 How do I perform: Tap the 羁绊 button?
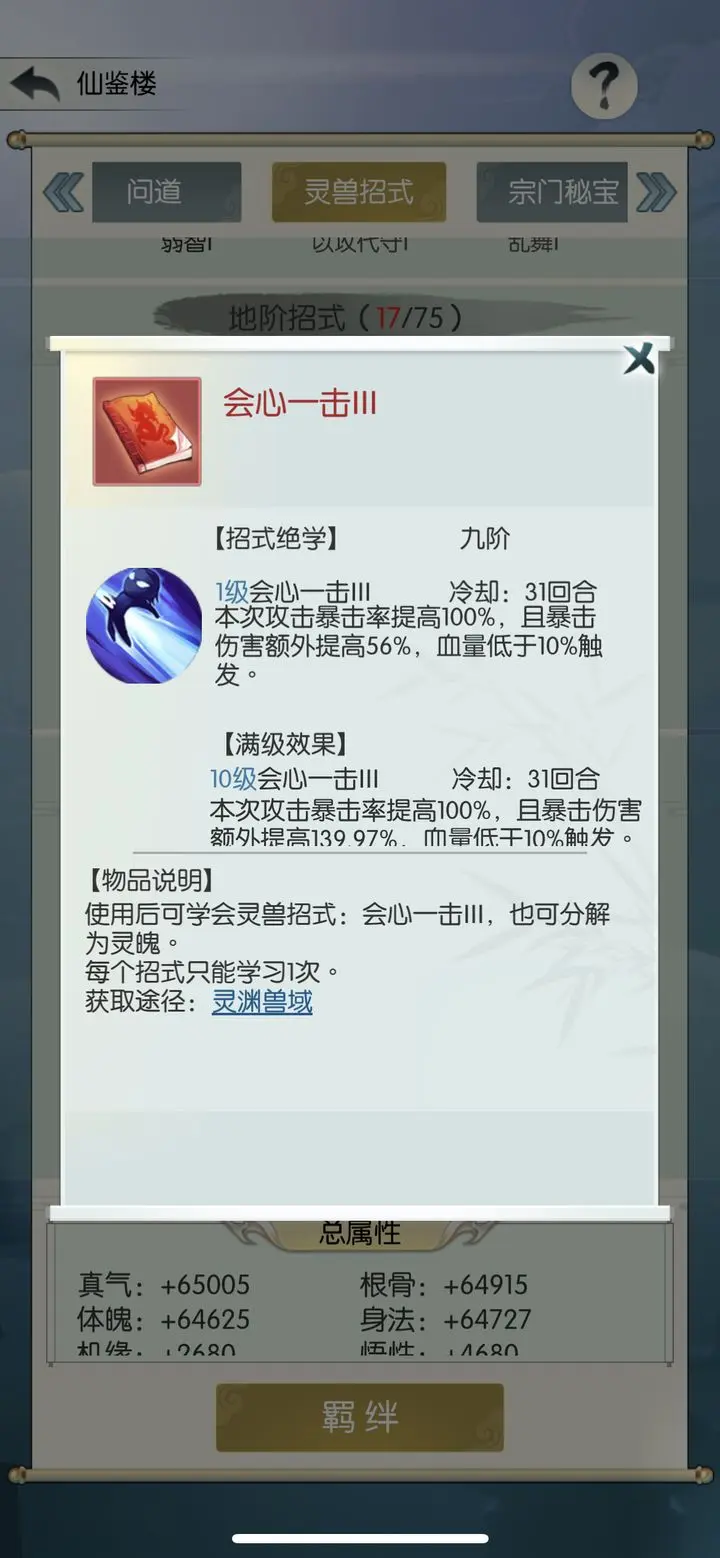[359, 1416]
